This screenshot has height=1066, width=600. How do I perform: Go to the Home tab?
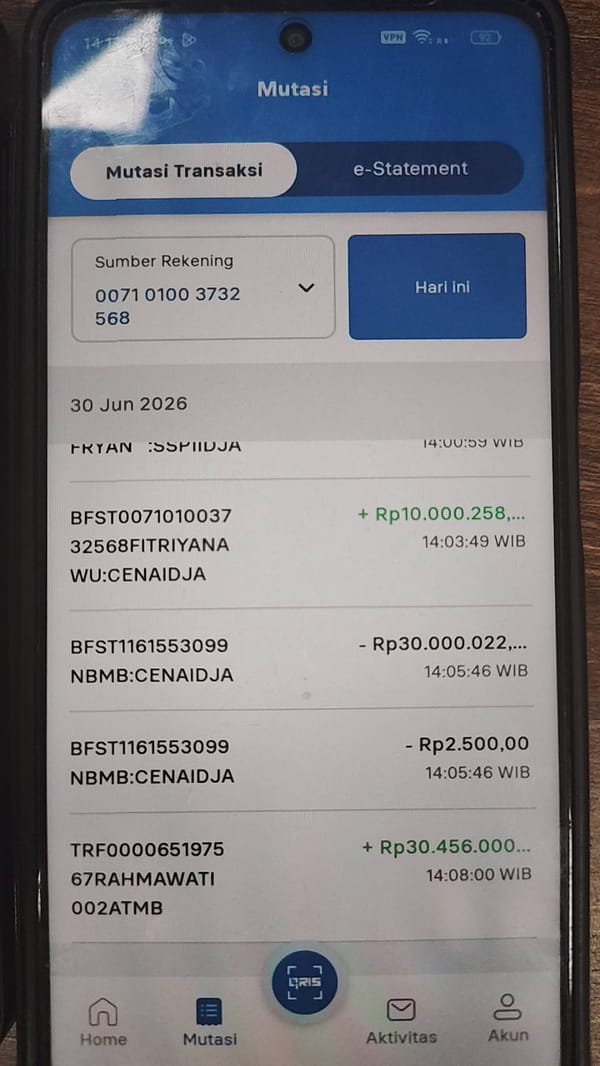tap(103, 1022)
